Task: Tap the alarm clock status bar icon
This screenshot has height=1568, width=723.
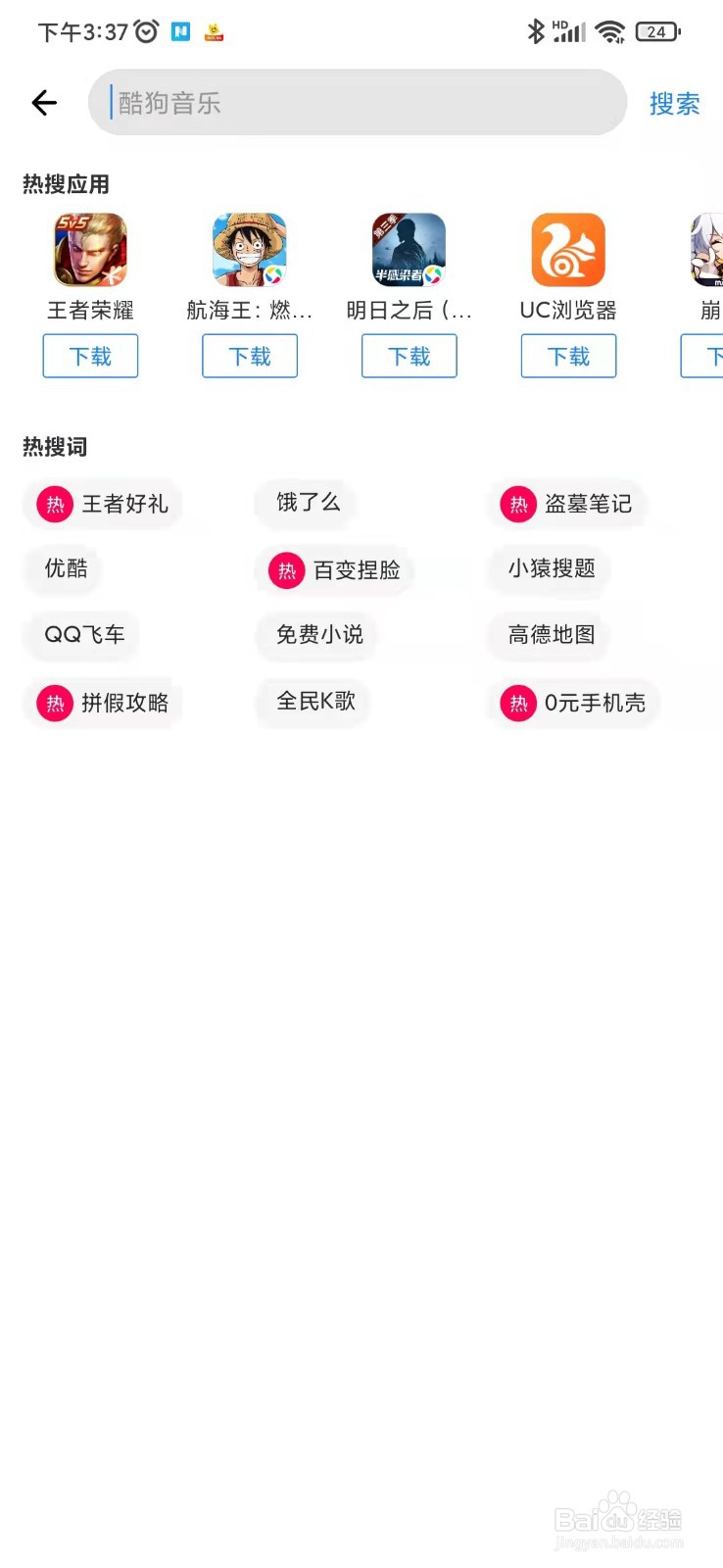Action: (145, 30)
